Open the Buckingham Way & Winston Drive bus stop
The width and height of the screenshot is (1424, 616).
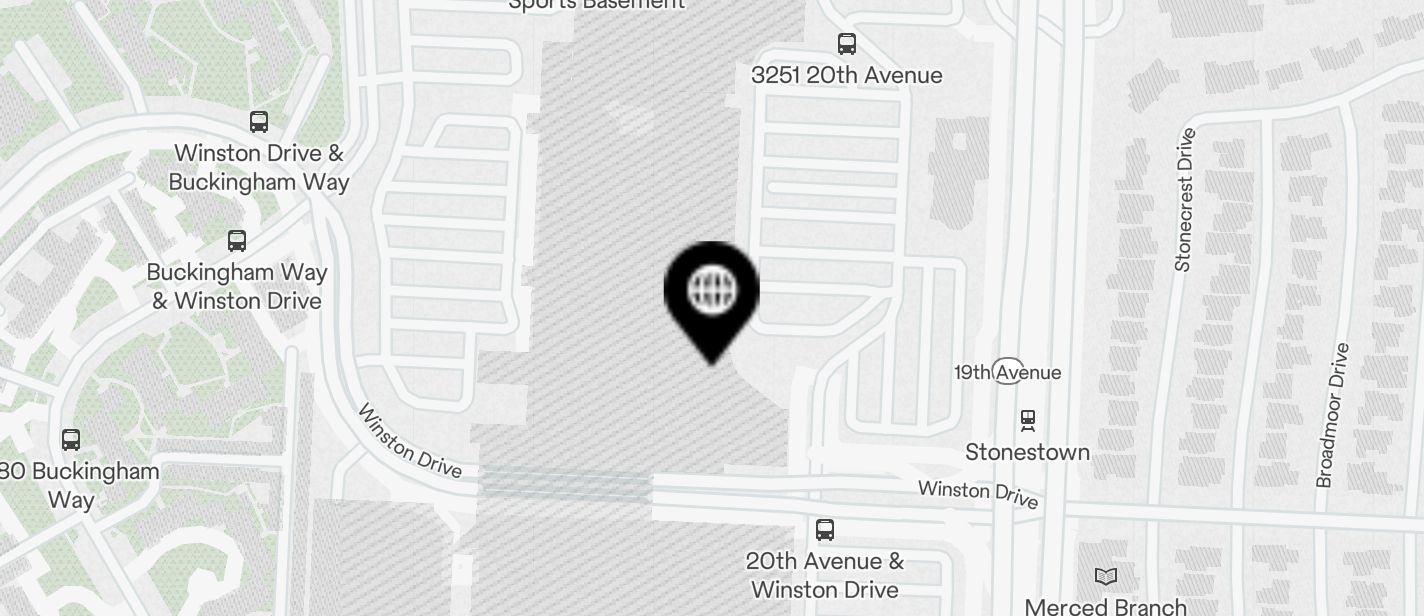237,241
